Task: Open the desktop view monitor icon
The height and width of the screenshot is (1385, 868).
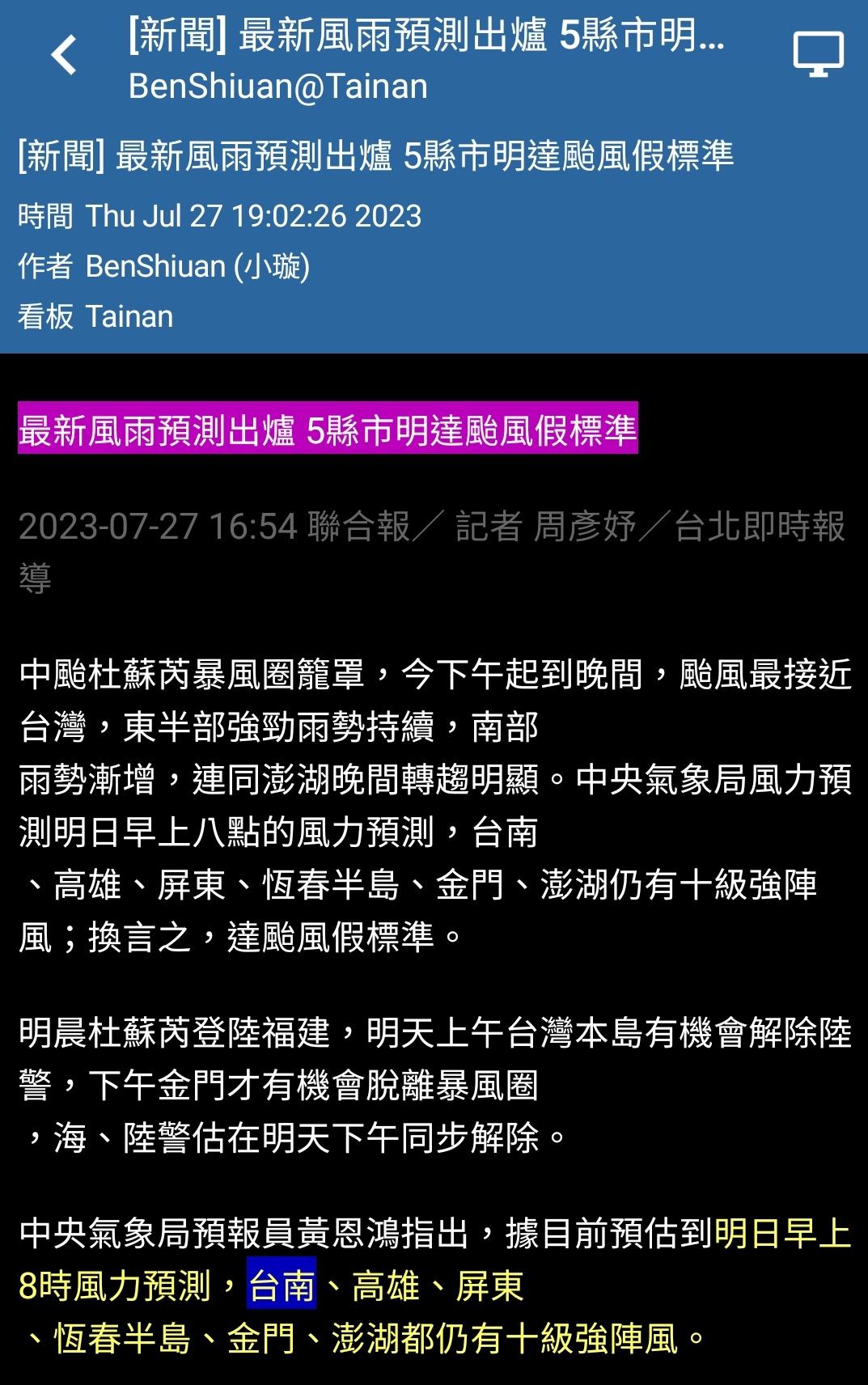Action: pyautogui.click(x=818, y=55)
